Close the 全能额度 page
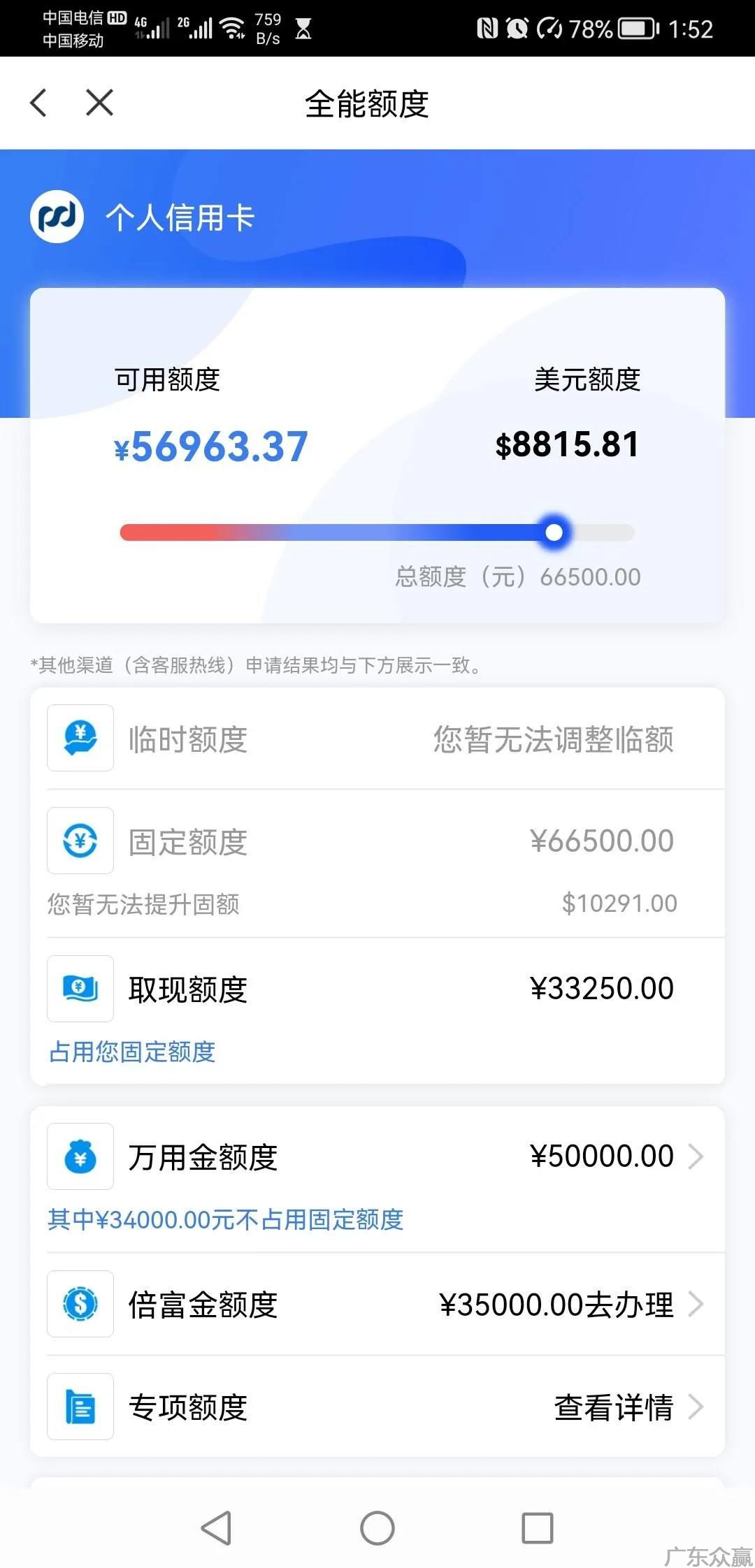Image resolution: width=755 pixels, height=1568 pixels. point(99,103)
